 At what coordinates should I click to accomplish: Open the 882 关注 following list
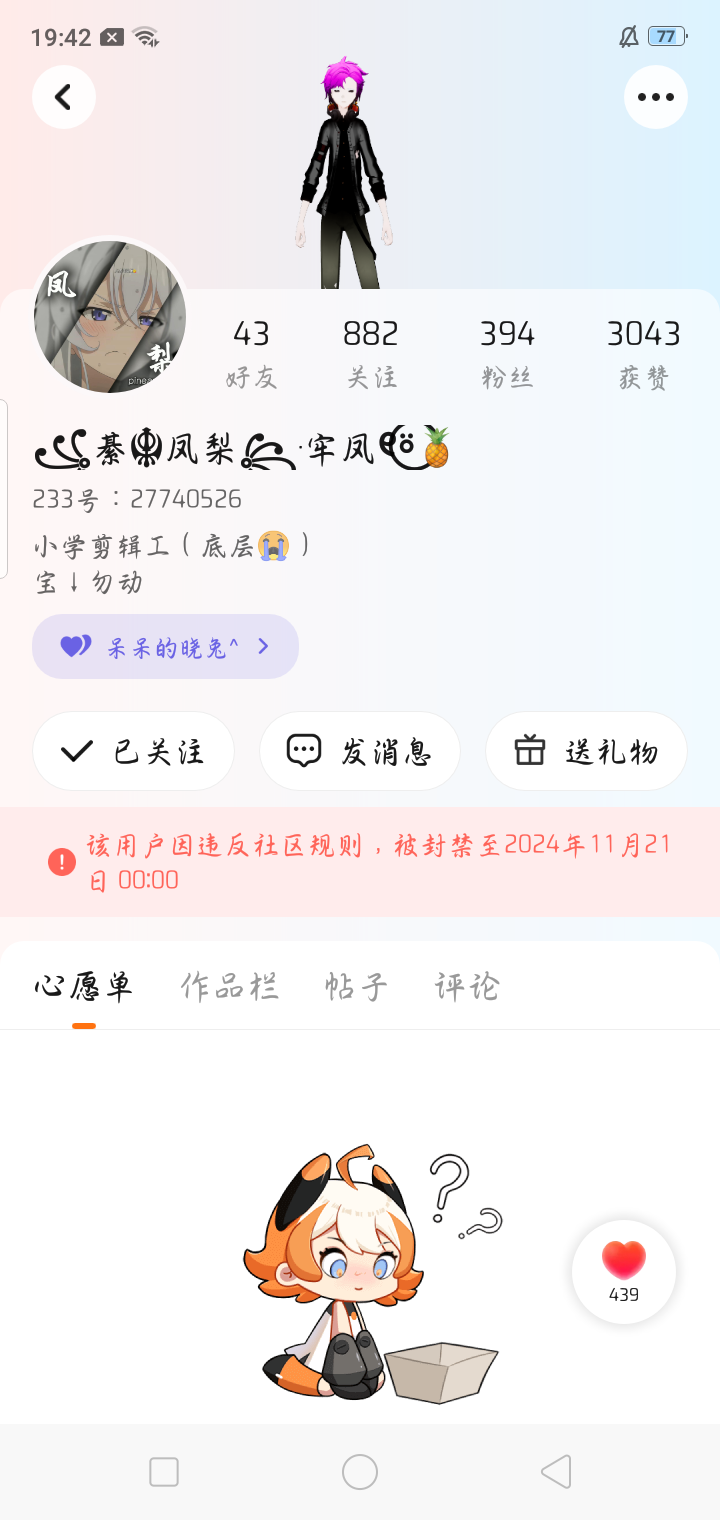371,353
